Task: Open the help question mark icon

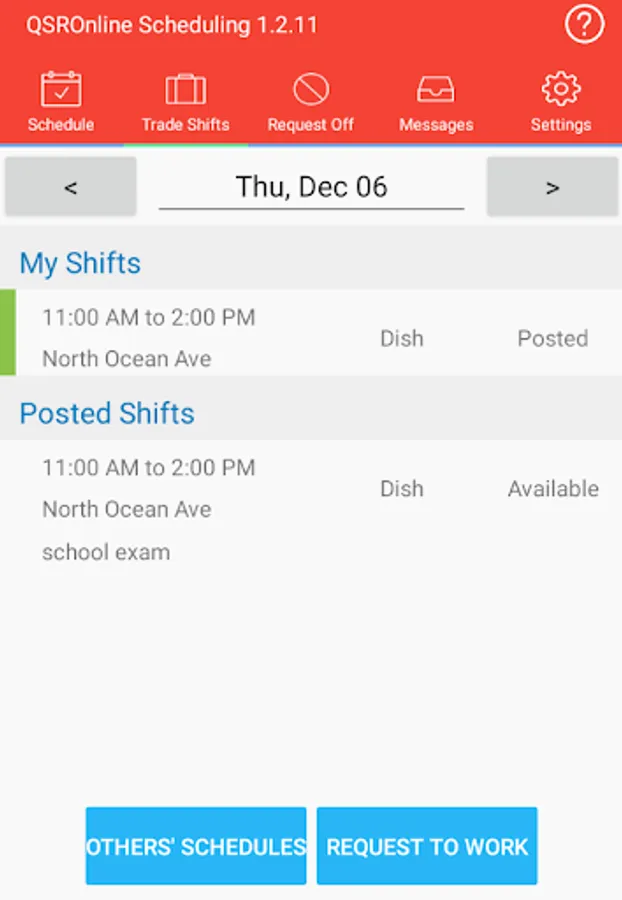Action: point(584,25)
